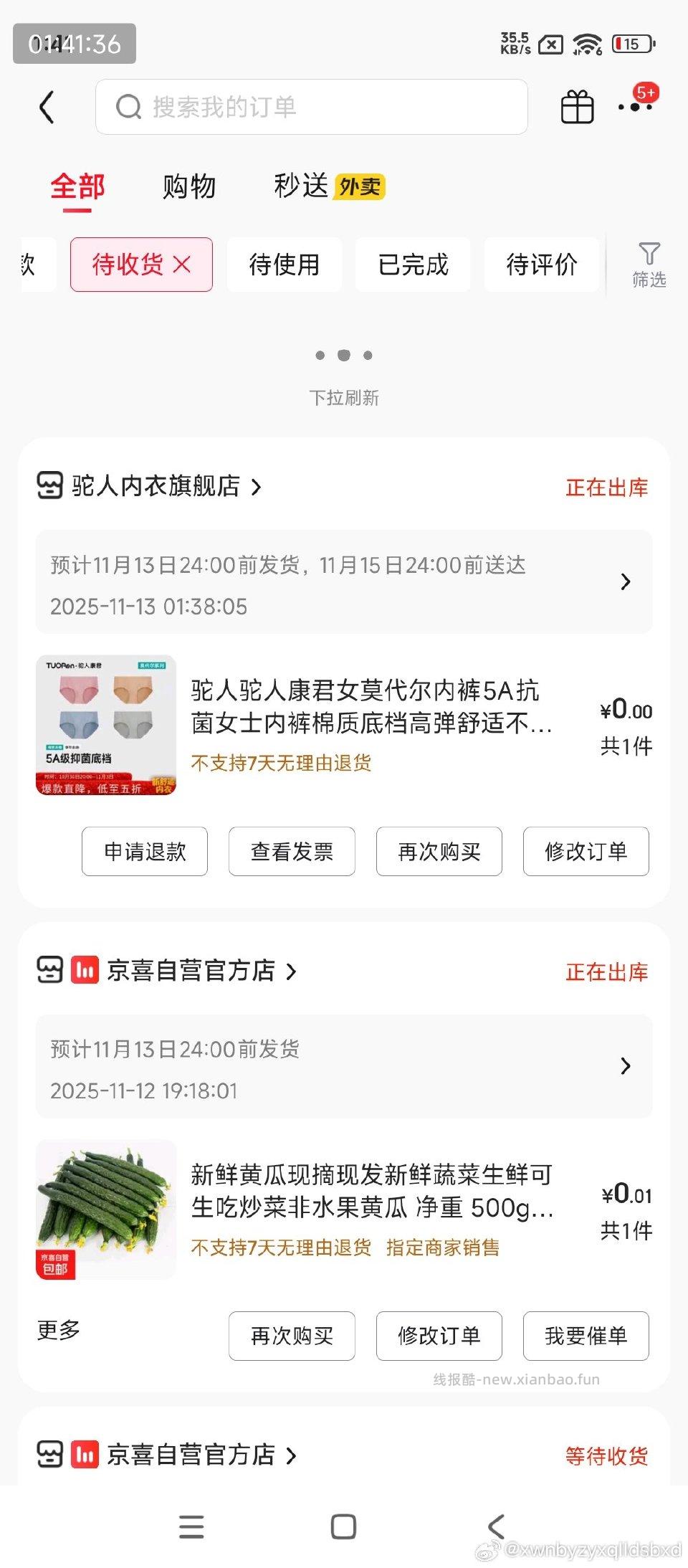Open the search icon in the order search bar
This screenshot has height=1568, width=688.
tap(128, 107)
